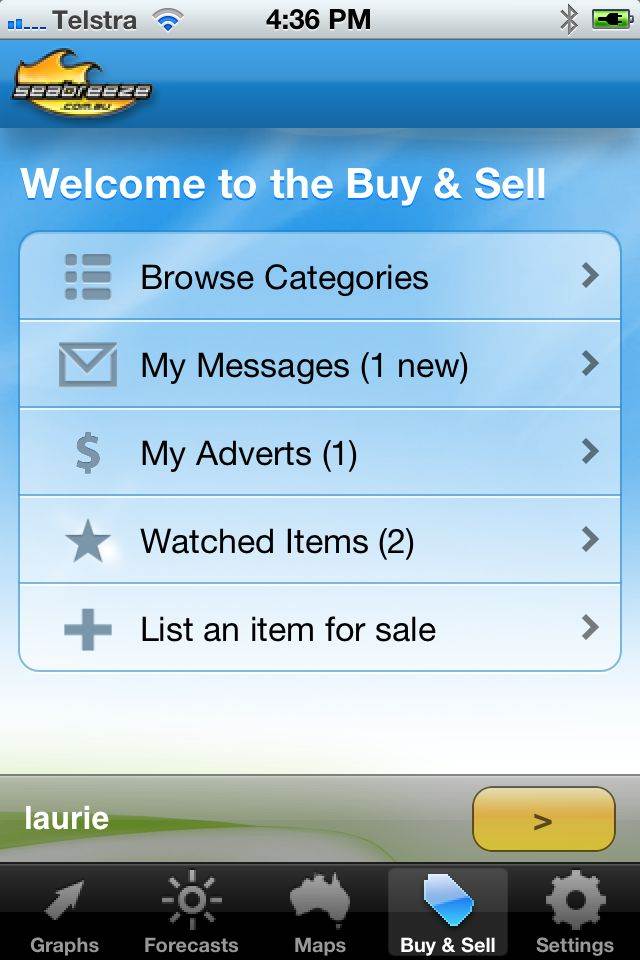Image resolution: width=640 pixels, height=960 pixels.
Task: View My Adverts list
Action: pos(320,453)
